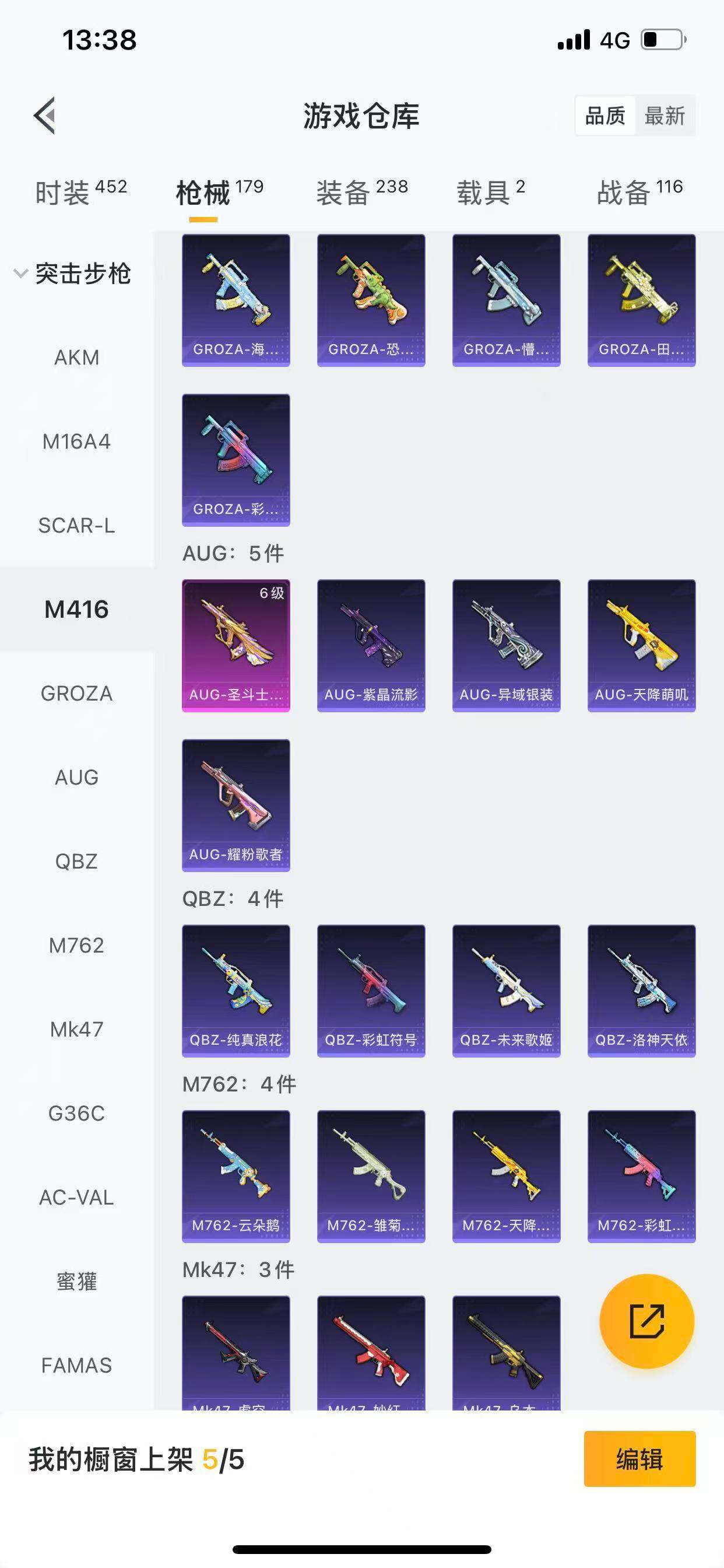724x1568 pixels.
Task: Tap the 编辑 button
Action: [639, 1459]
